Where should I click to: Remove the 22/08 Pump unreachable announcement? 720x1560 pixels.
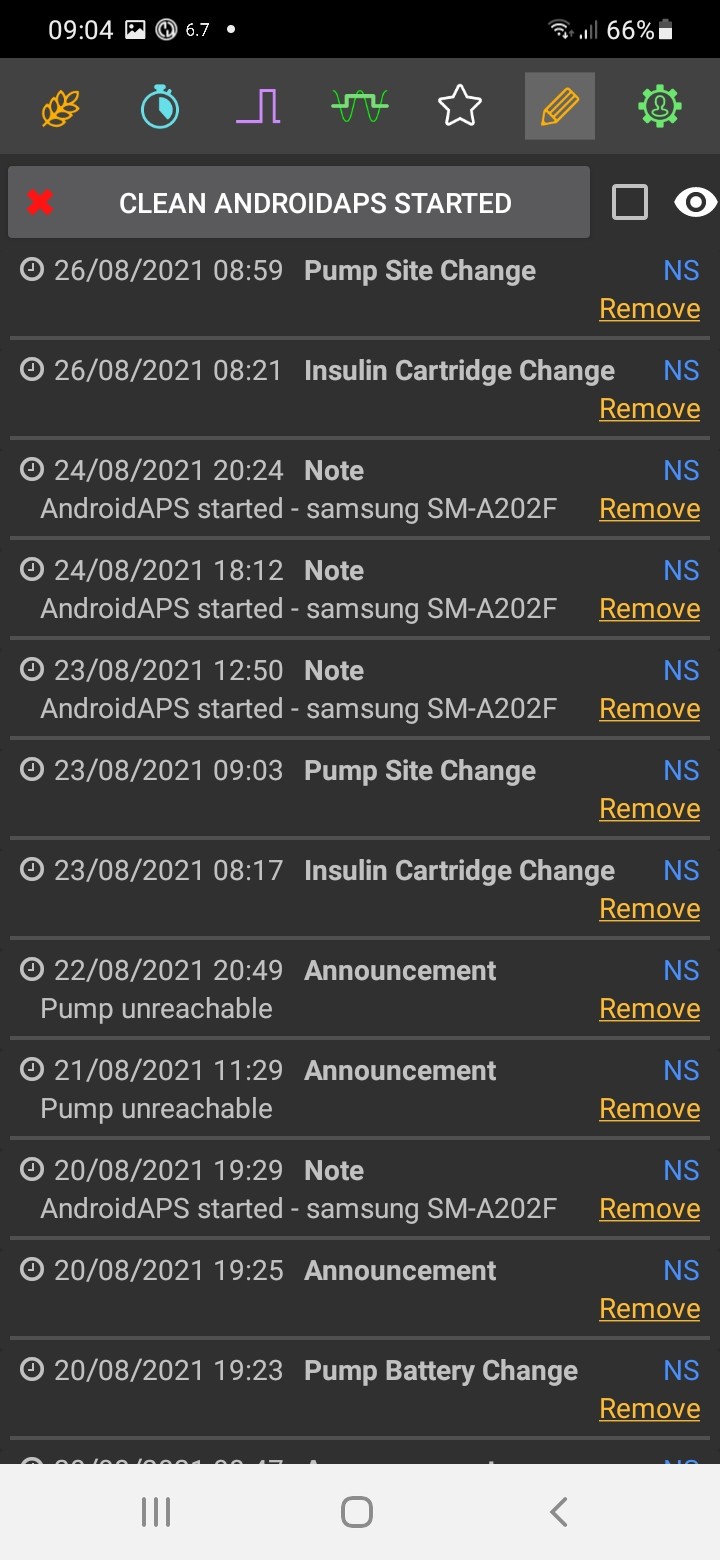coord(648,1008)
